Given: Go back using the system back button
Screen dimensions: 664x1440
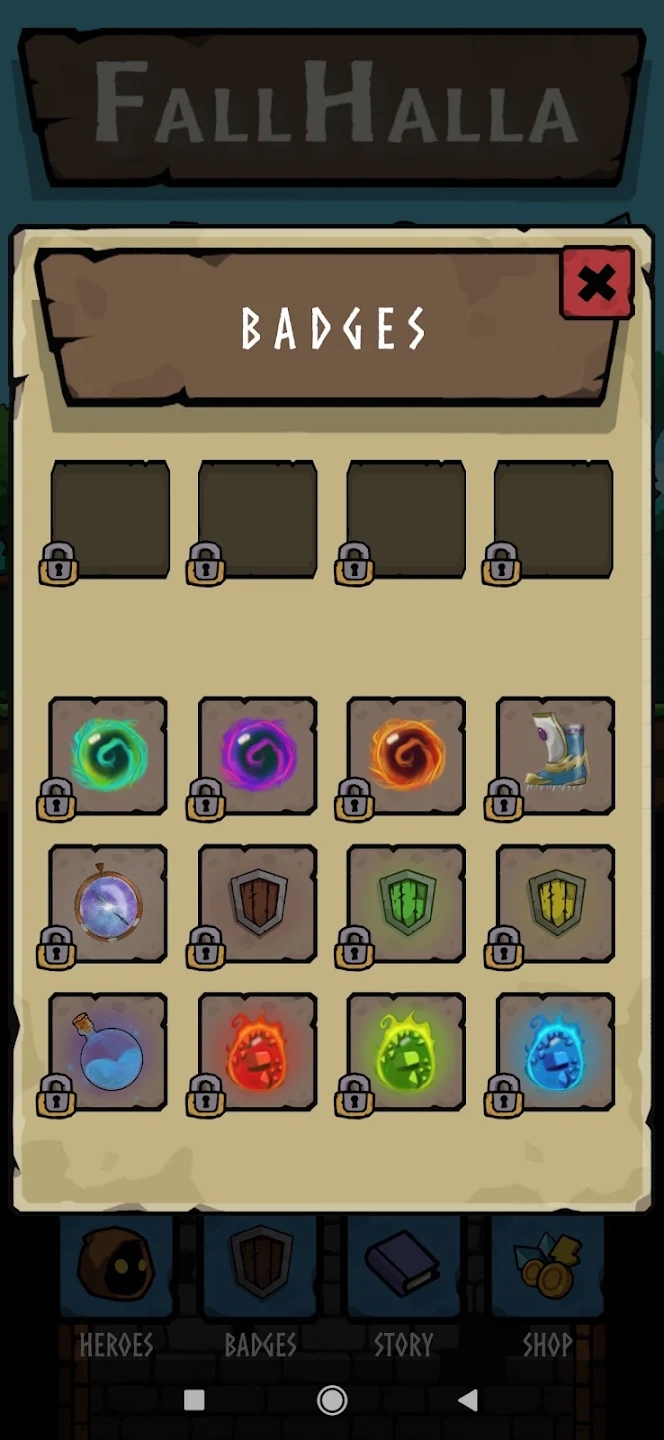Looking at the screenshot, I should (x=467, y=1400).
